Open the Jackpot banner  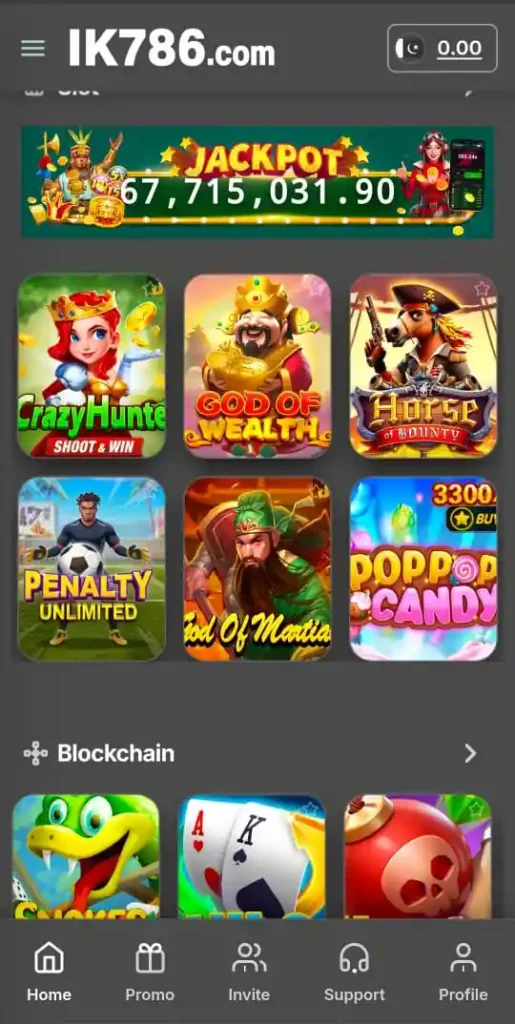coord(257,182)
